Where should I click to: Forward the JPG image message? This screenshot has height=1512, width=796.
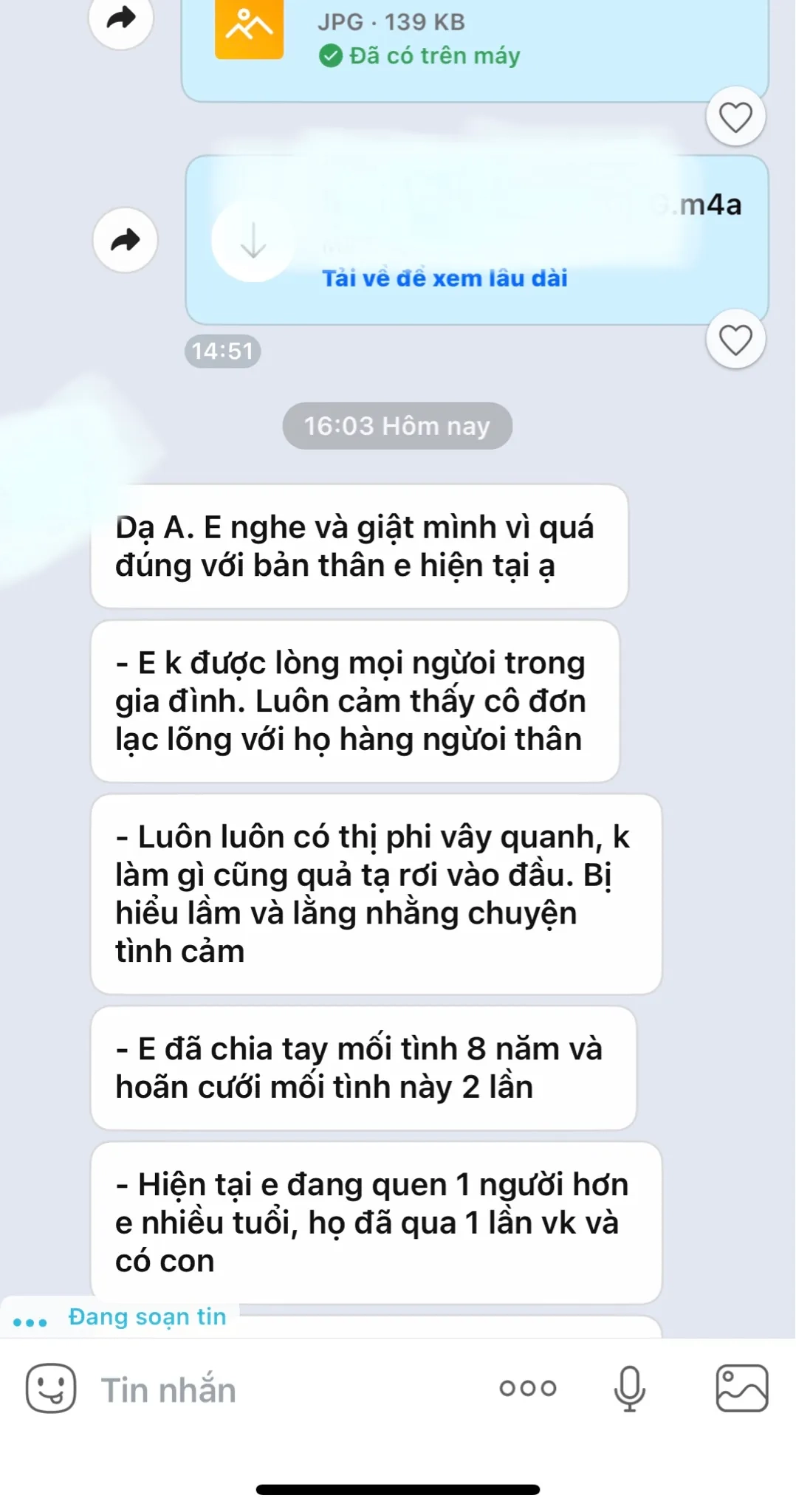(x=121, y=18)
